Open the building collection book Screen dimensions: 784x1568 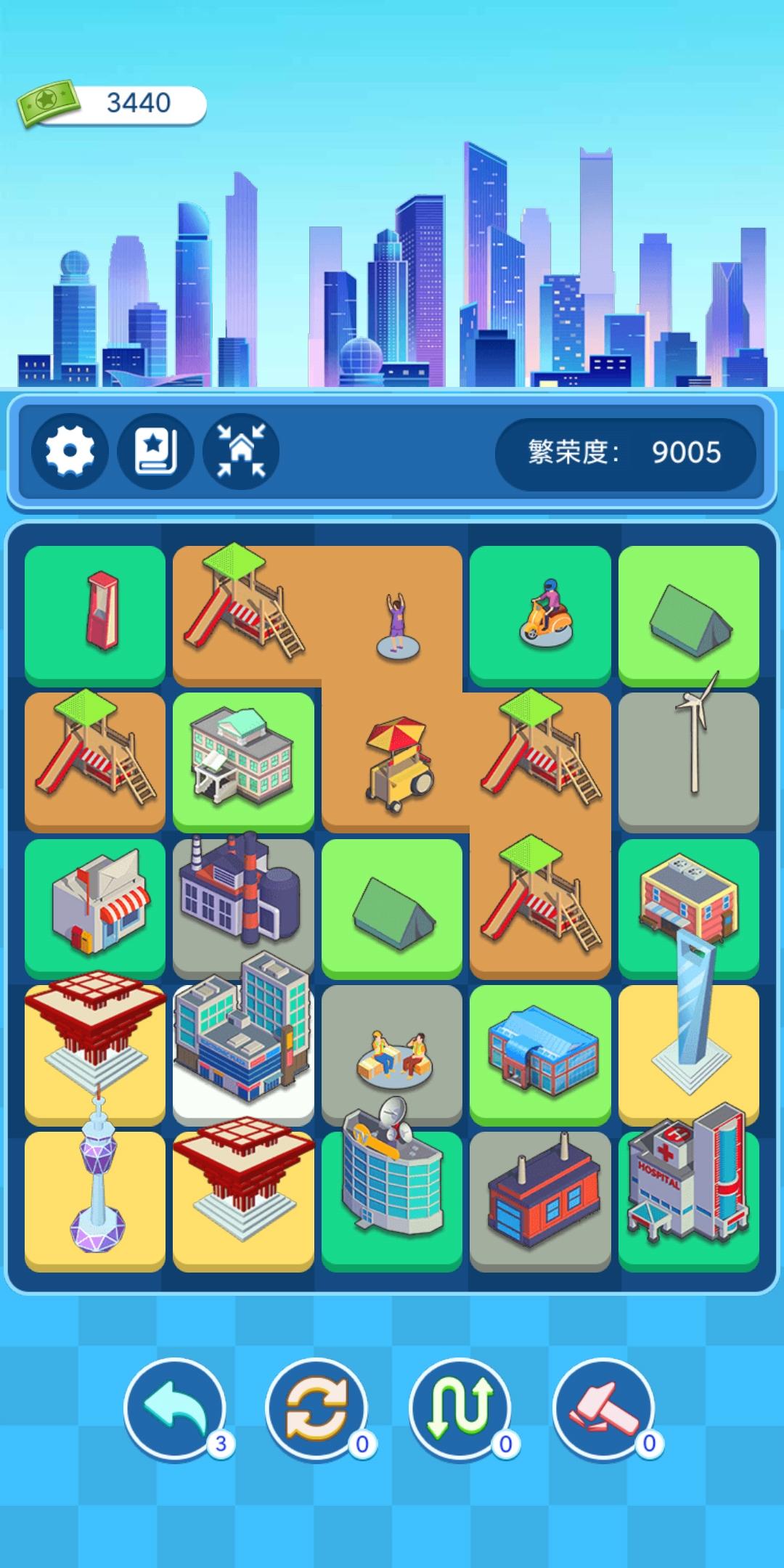(155, 451)
